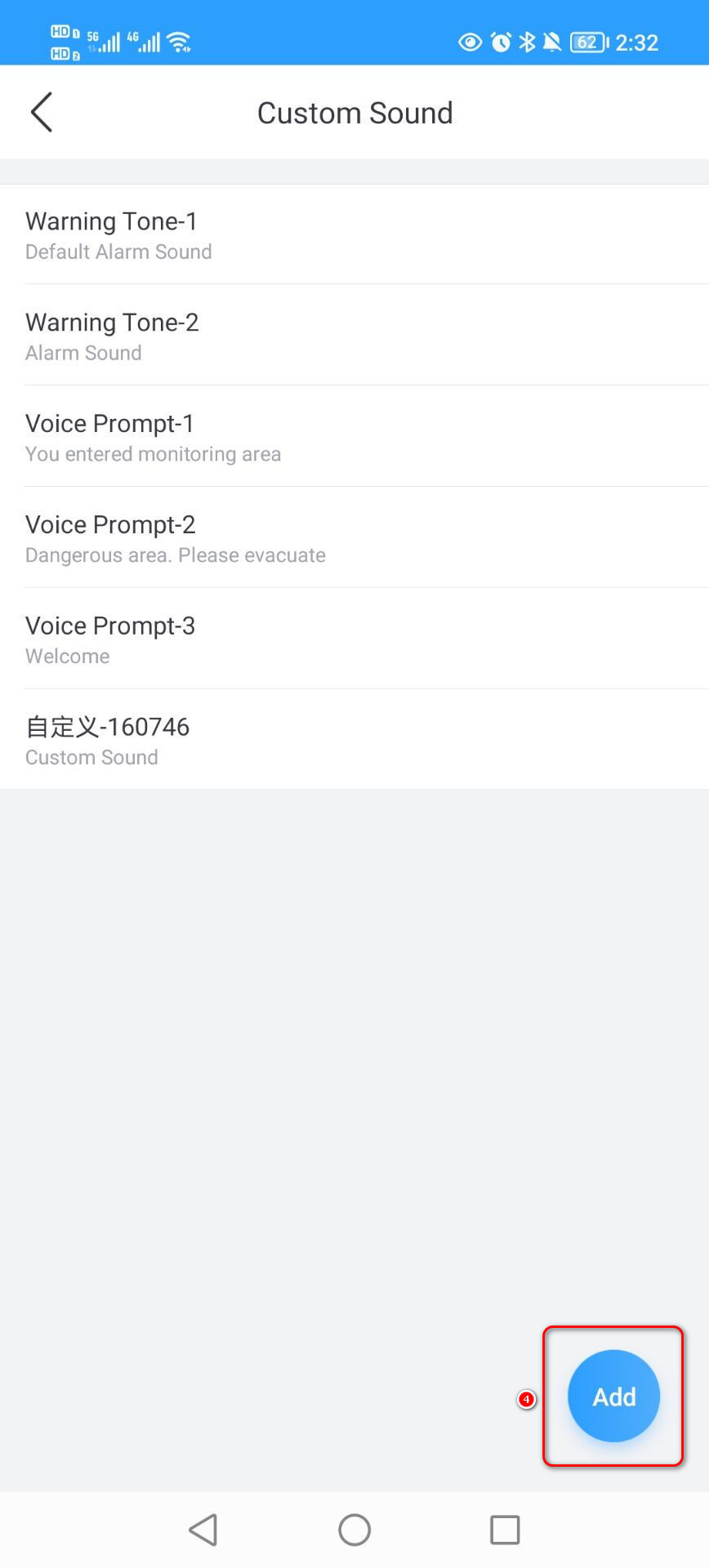Open the 自定义-160746 custom sound
The width and height of the screenshot is (709, 1568).
pos(354,740)
